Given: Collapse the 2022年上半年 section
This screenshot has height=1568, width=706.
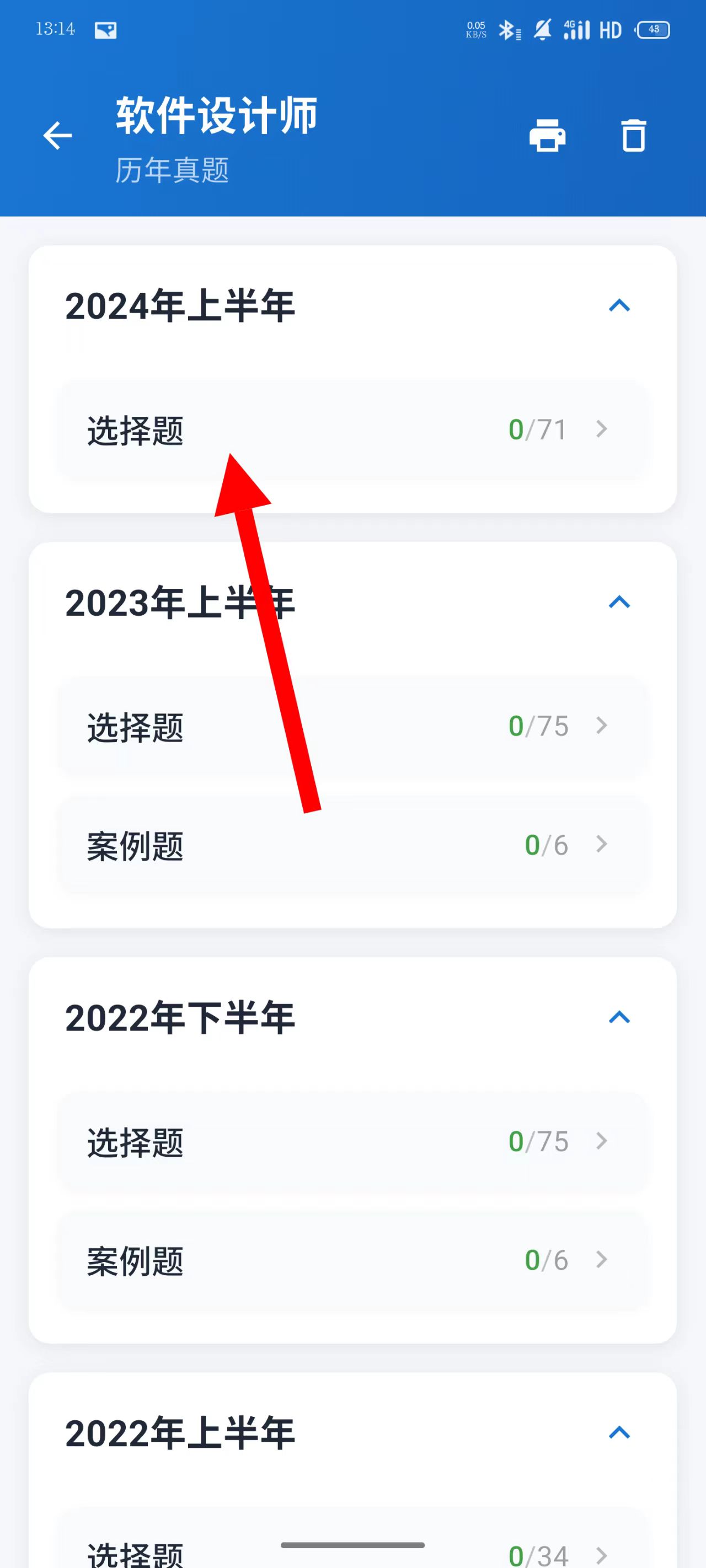Looking at the screenshot, I should pos(619,1432).
